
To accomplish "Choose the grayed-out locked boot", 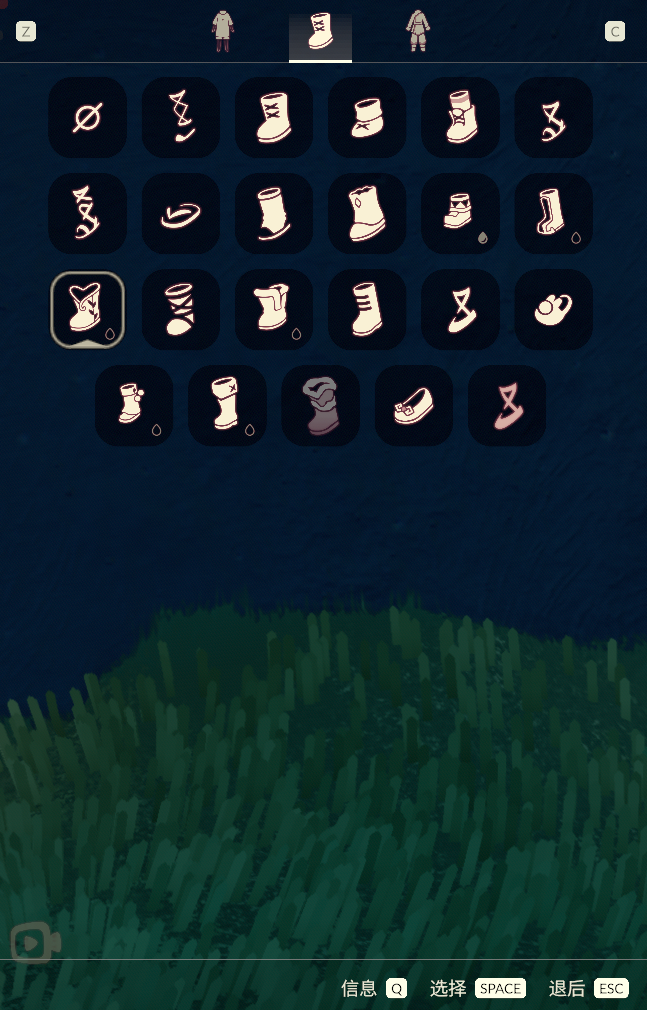I will pyautogui.click(x=320, y=405).
